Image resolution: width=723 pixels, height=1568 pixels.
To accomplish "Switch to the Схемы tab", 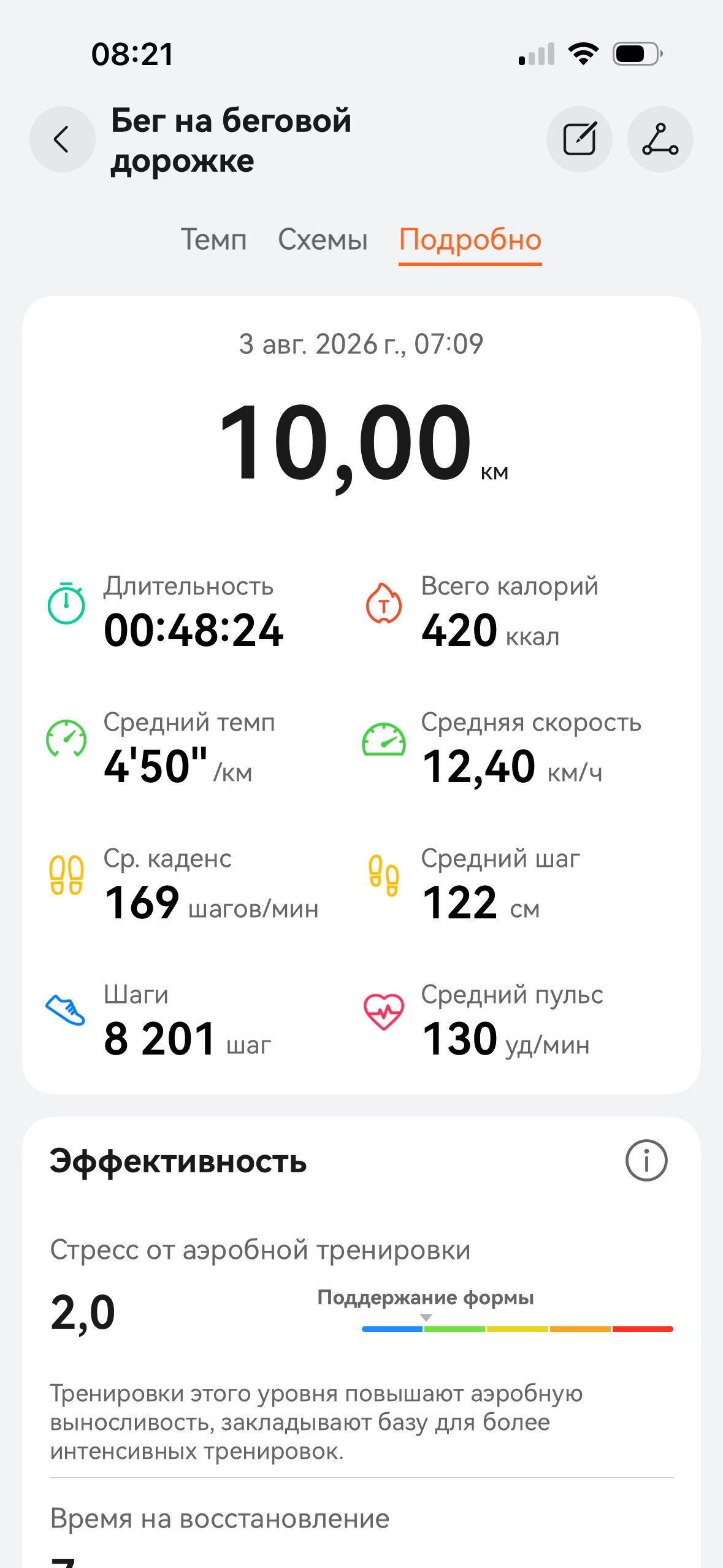I will pos(323,239).
